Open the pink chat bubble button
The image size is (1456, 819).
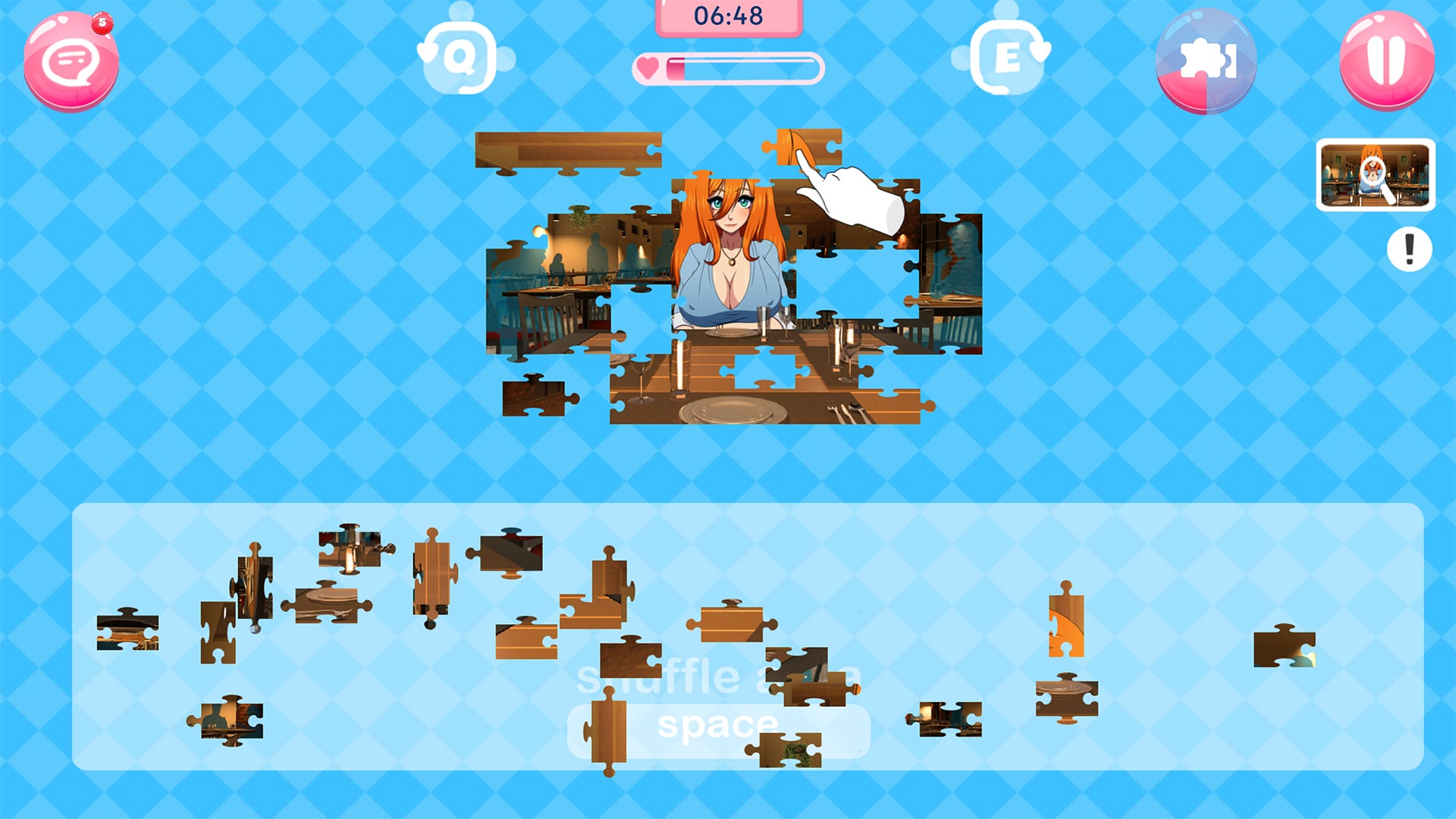click(x=71, y=62)
